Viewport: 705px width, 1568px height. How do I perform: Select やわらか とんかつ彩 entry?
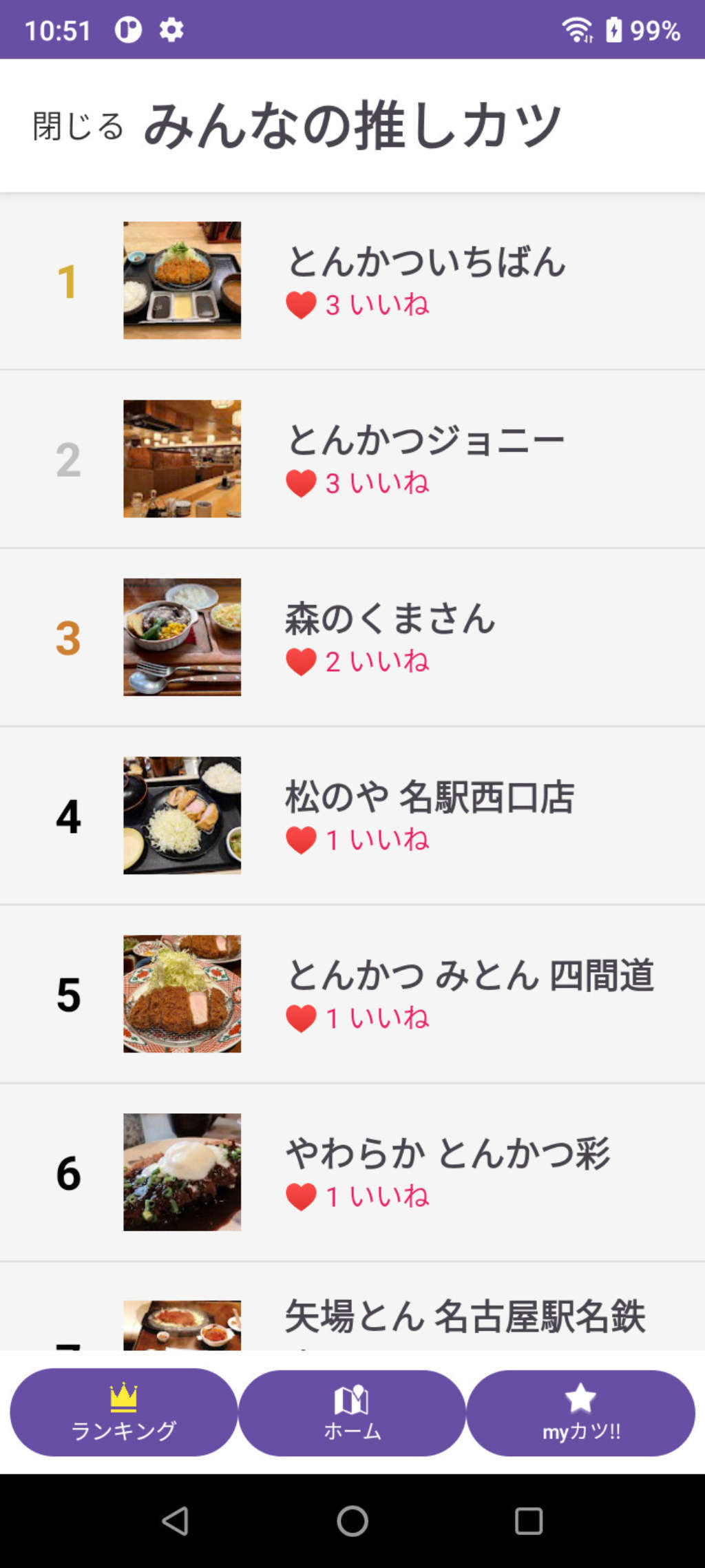tap(352, 1173)
